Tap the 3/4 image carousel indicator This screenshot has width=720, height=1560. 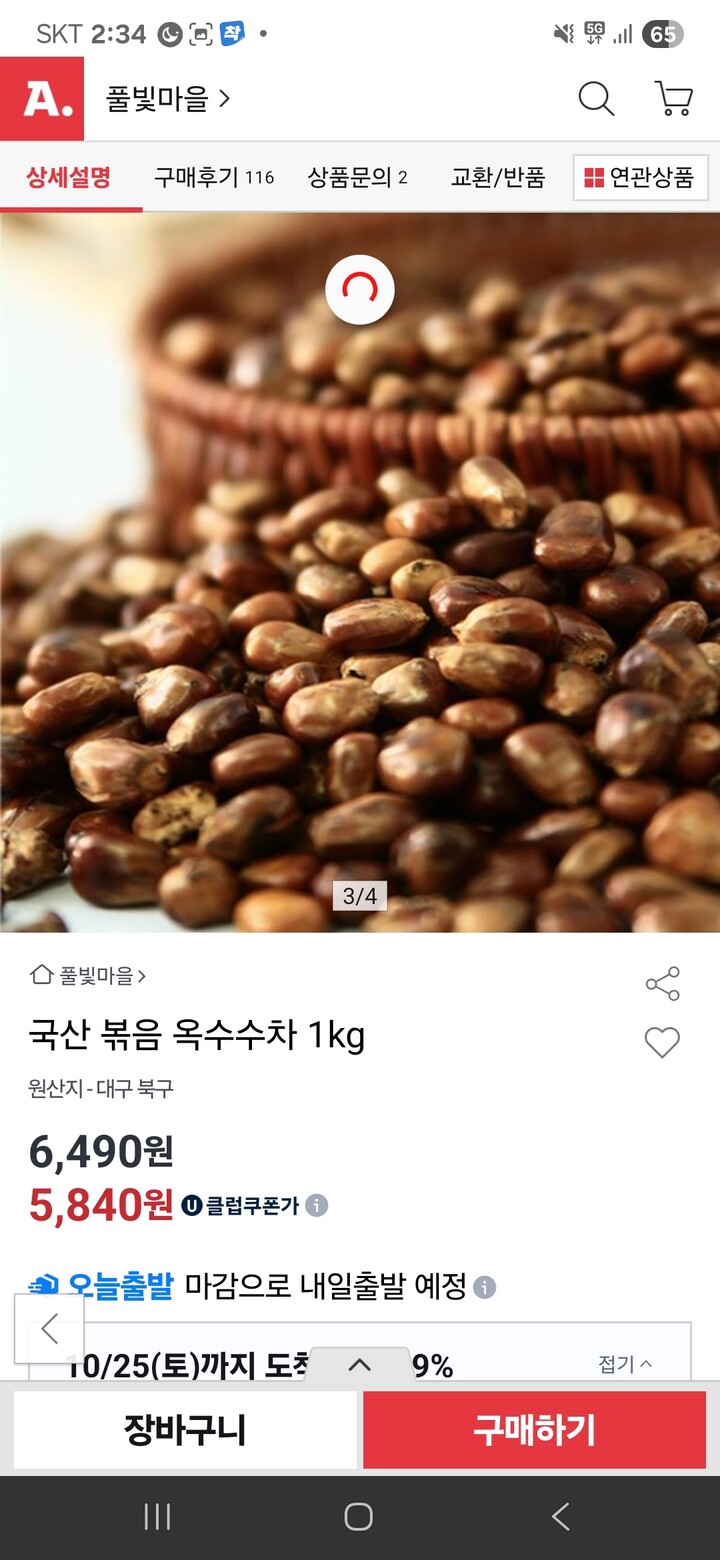point(359,898)
